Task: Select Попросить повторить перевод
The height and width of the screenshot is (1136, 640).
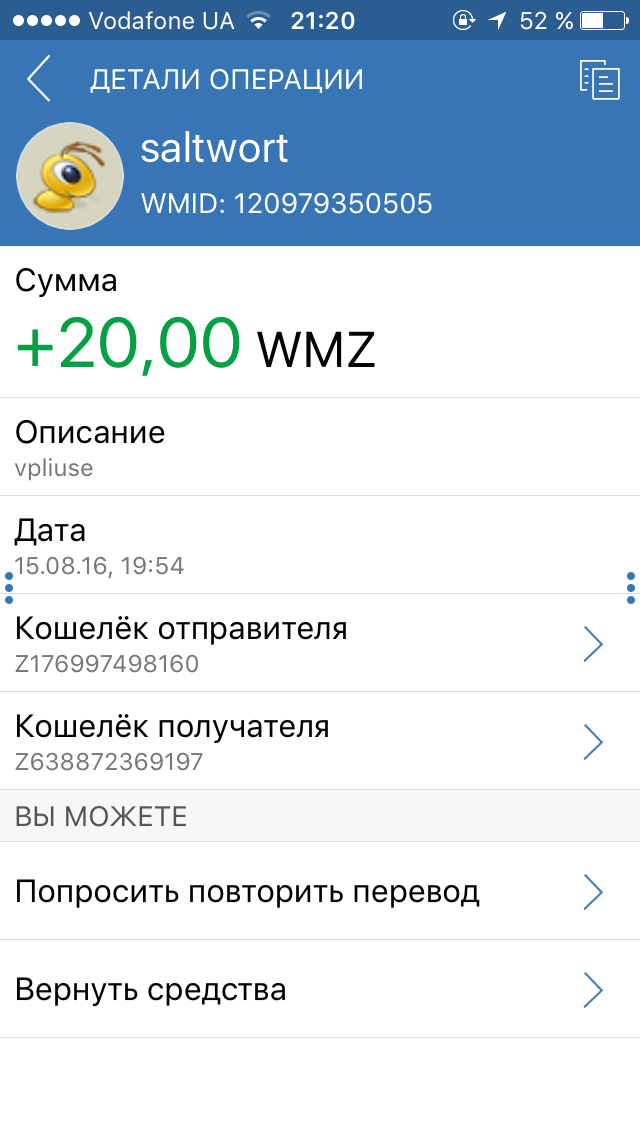Action: pos(320,891)
